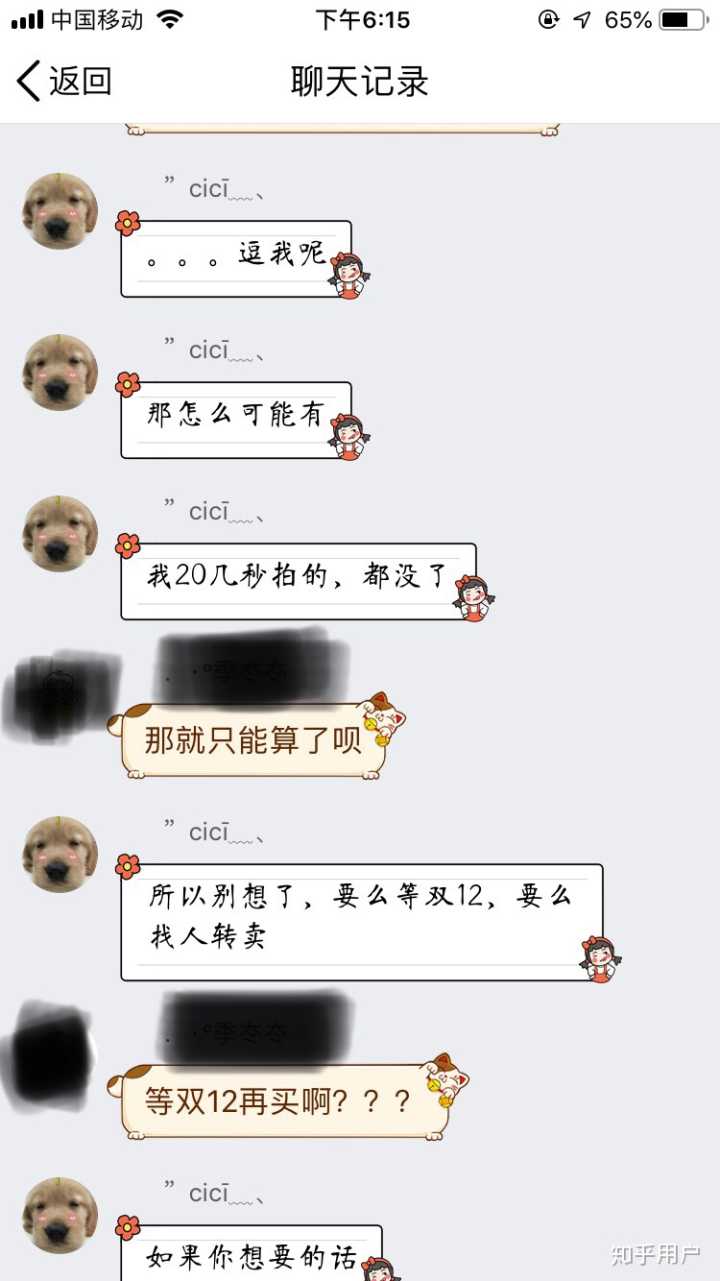Open cici's avatar beside “逗我呢” message
Screen dimensions: 720x1281
pyautogui.click(x=60, y=211)
